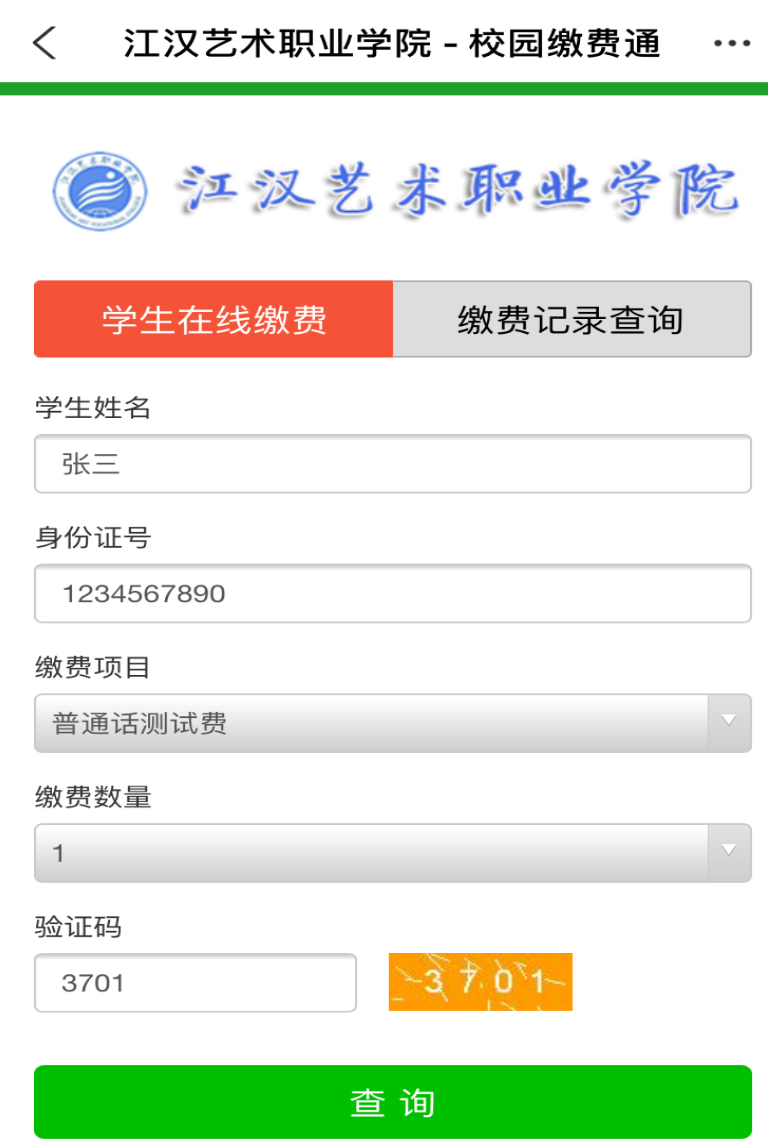
Task: Expand the 缴费数量 dropdown
Action: [392, 853]
